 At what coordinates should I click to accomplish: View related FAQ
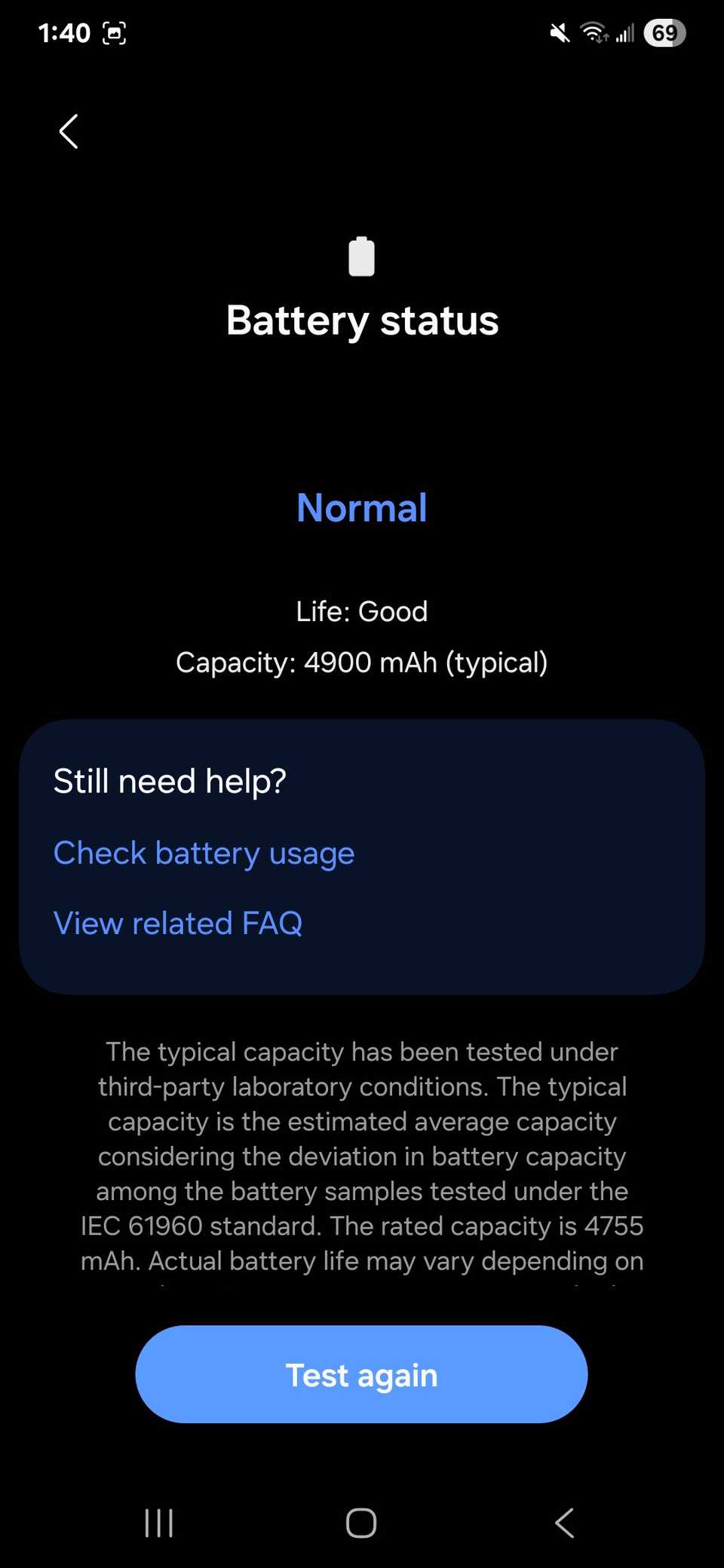178,923
